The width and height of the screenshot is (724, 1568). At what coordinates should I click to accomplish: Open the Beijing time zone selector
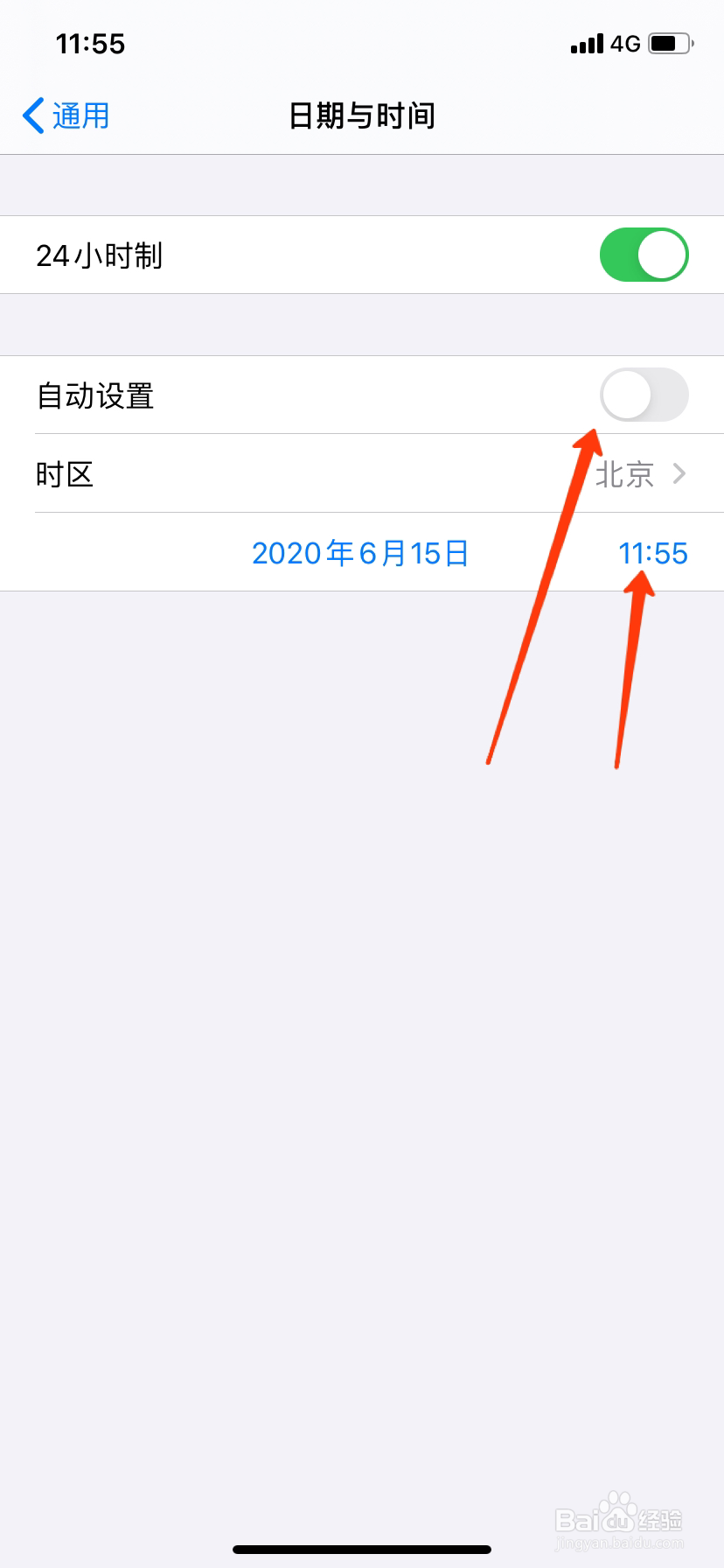click(x=624, y=474)
